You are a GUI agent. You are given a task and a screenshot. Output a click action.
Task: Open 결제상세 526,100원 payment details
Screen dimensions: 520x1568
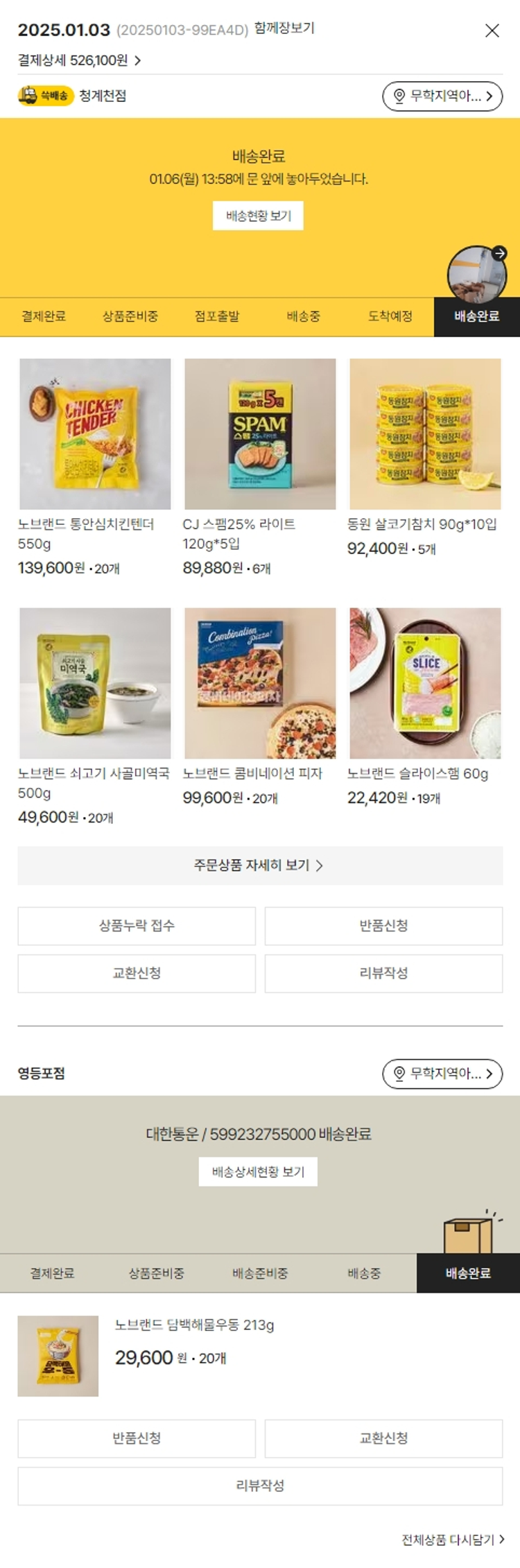(79, 61)
